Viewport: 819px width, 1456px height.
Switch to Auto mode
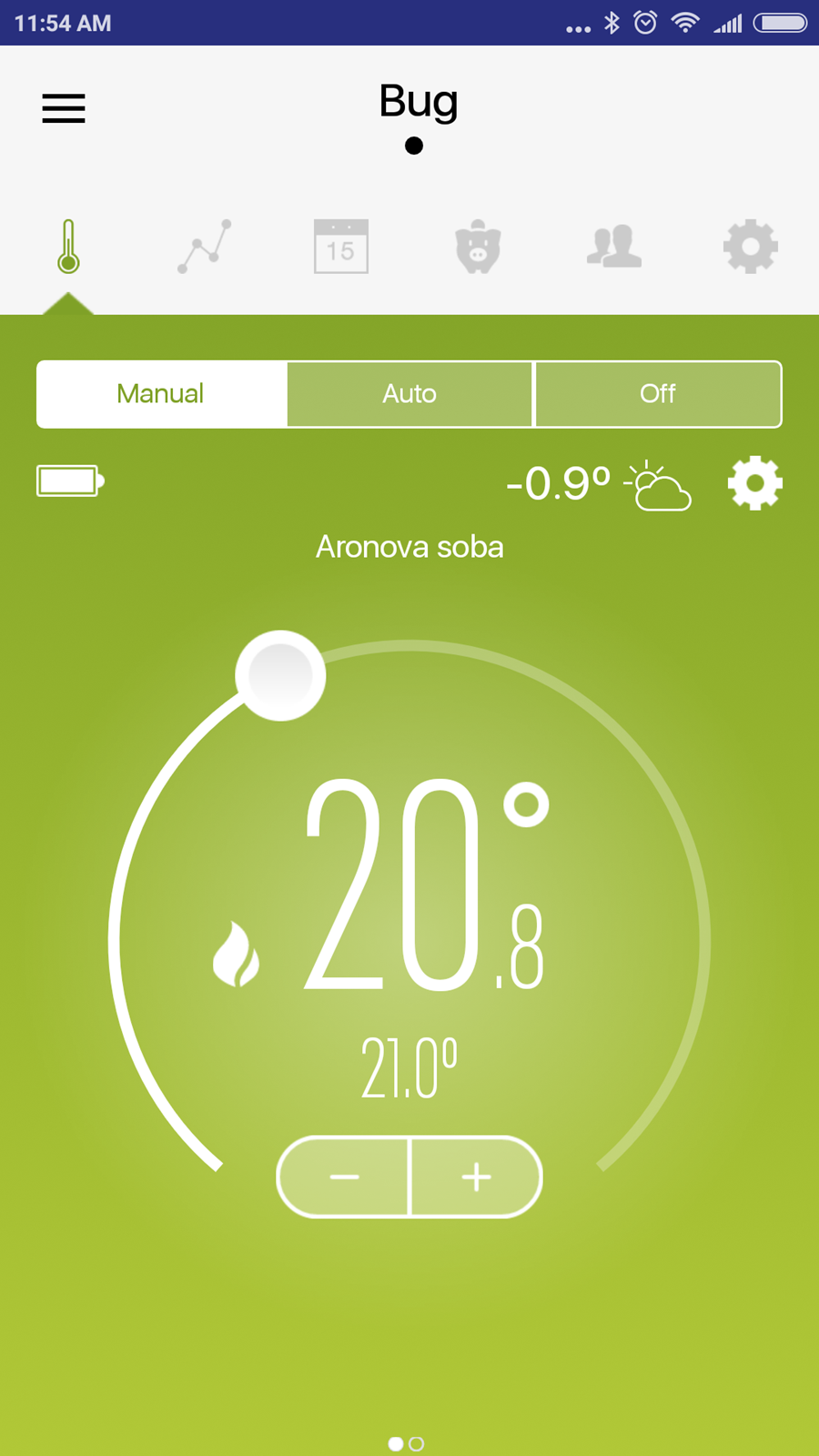pyautogui.click(x=409, y=394)
